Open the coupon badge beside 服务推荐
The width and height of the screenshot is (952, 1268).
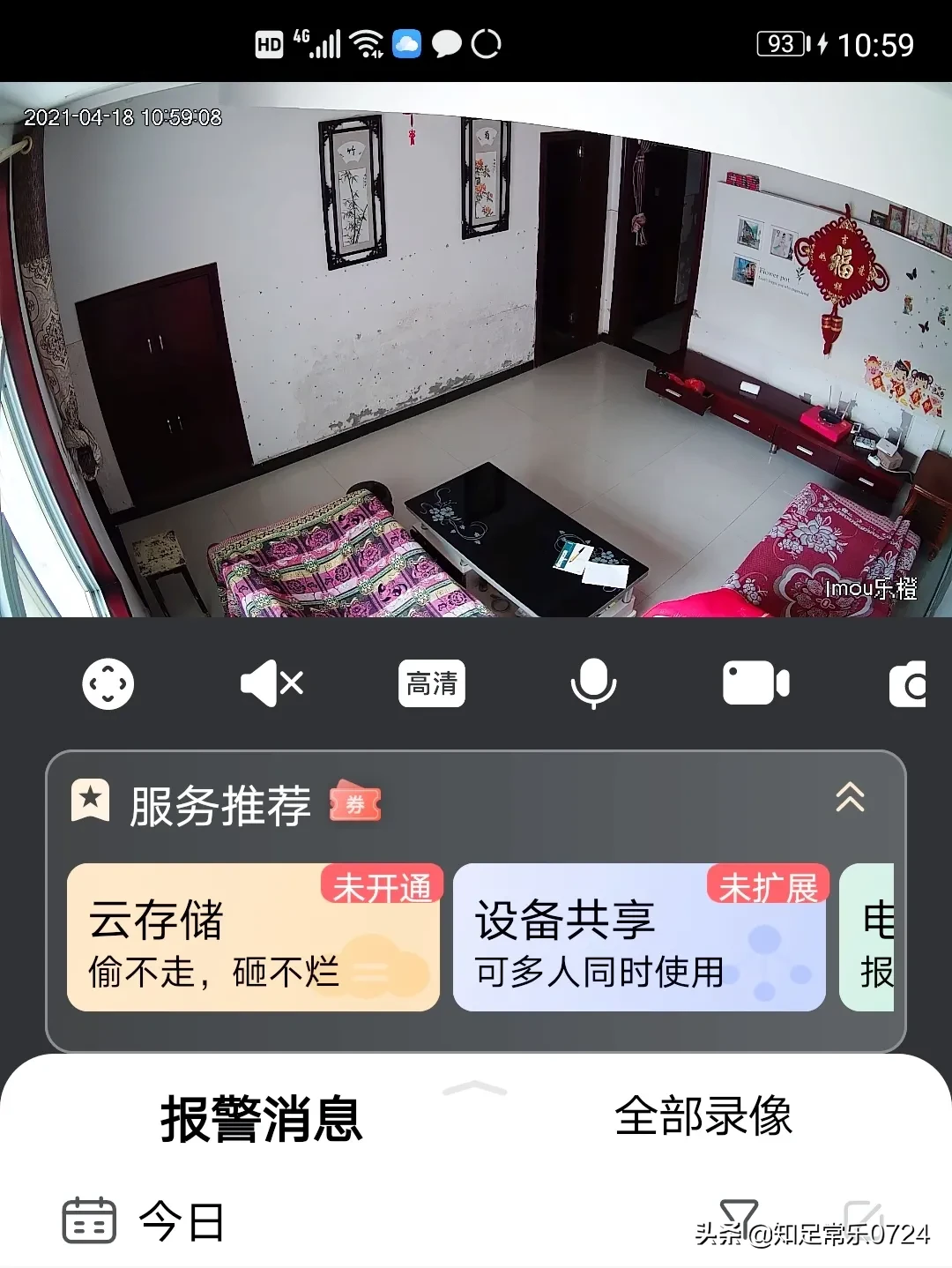[x=355, y=803]
